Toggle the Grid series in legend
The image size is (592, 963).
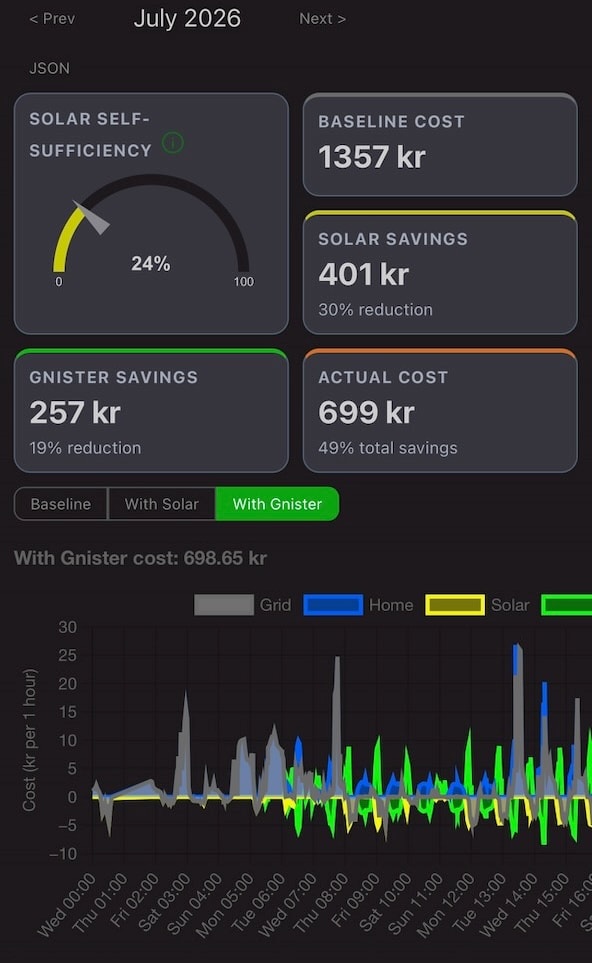tap(243, 605)
